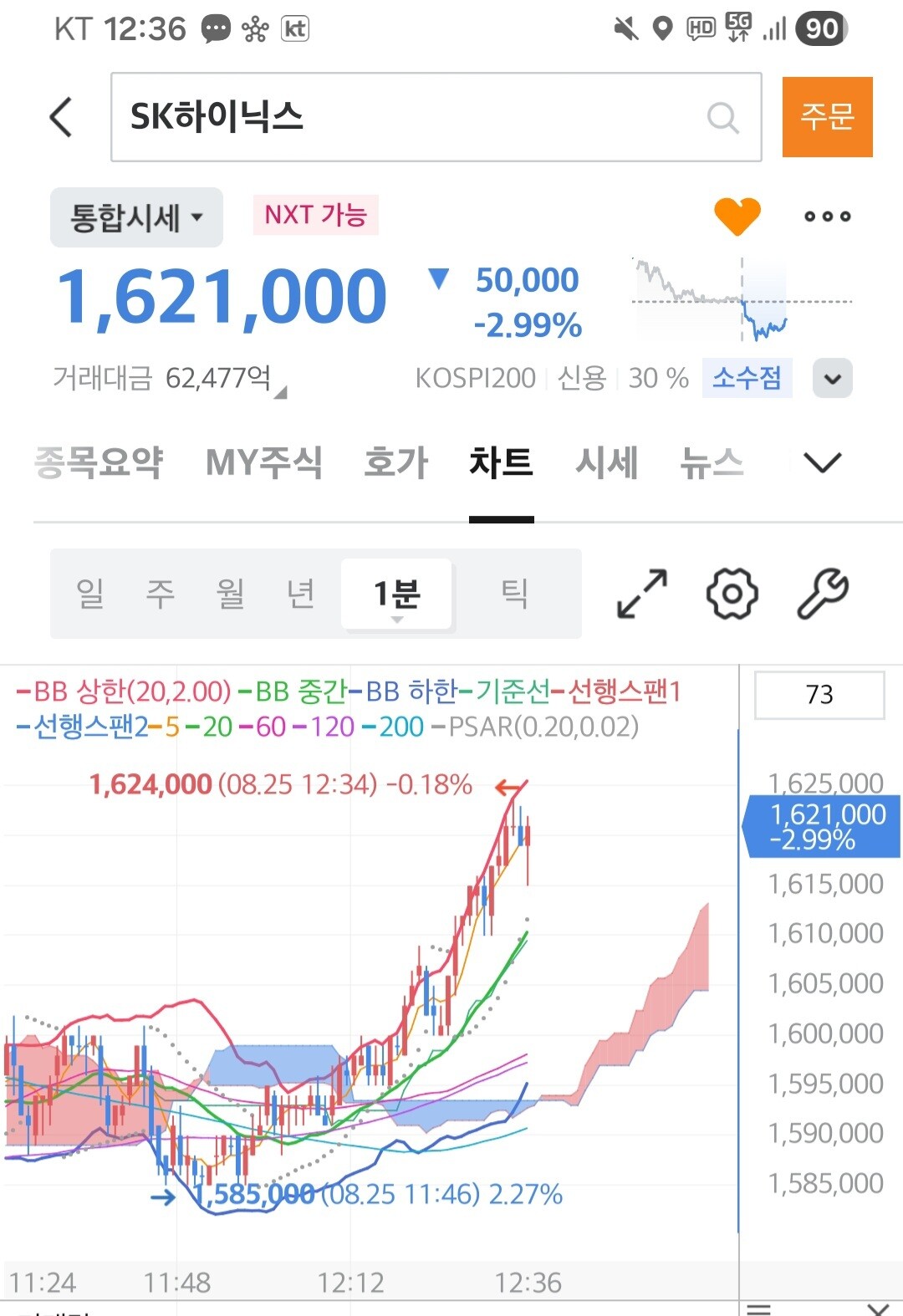
Task: Tap the 소수점 fractional trading chip
Action: coord(747,378)
